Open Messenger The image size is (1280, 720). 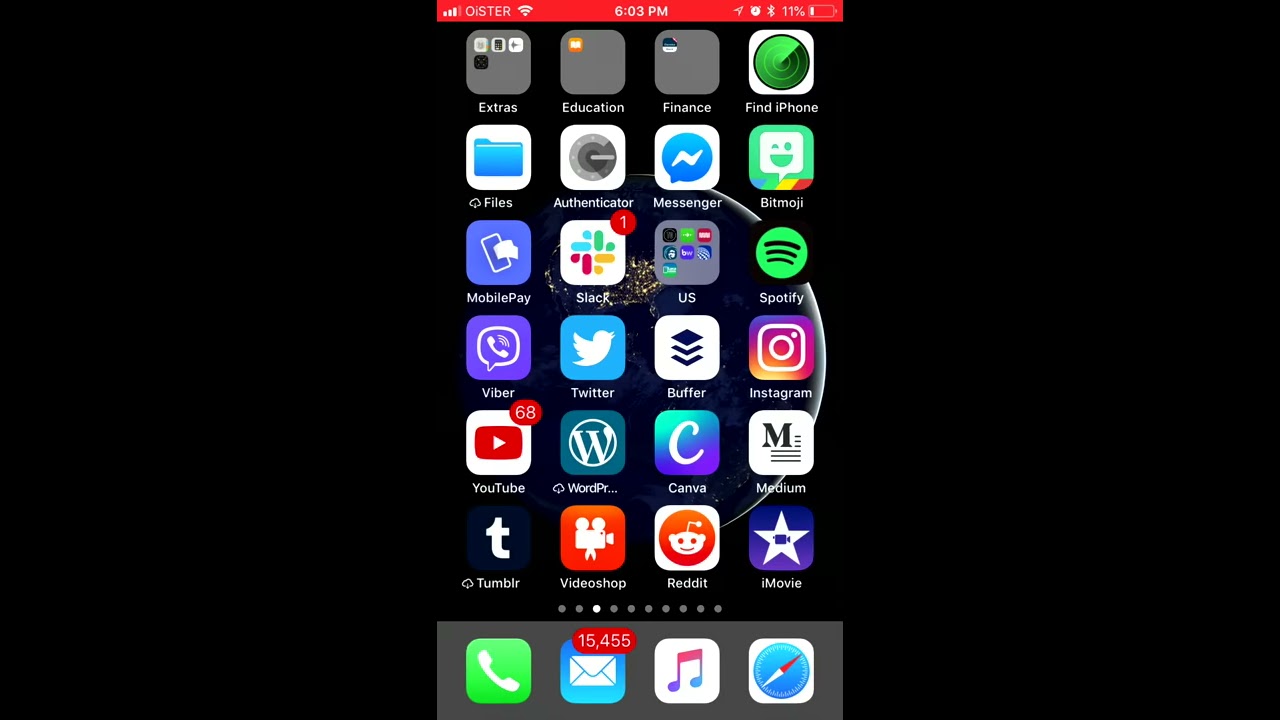pyautogui.click(x=687, y=158)
